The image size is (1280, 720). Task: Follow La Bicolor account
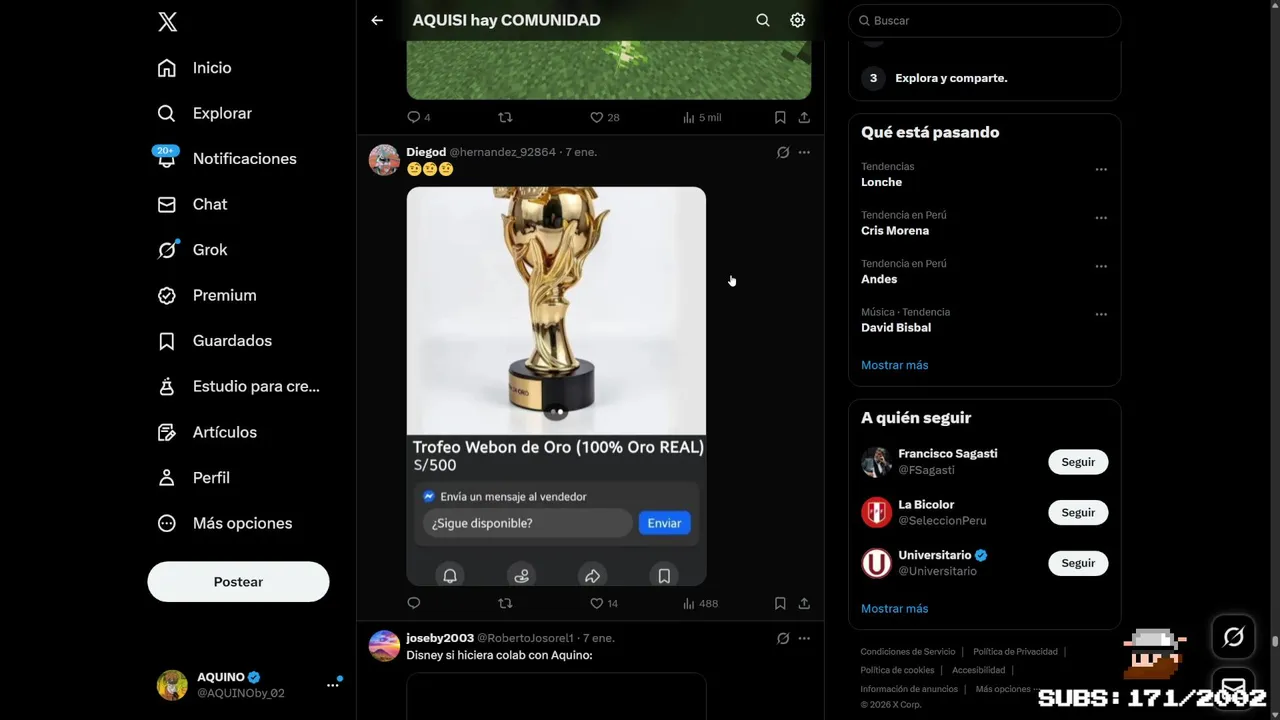point(1078,513)
